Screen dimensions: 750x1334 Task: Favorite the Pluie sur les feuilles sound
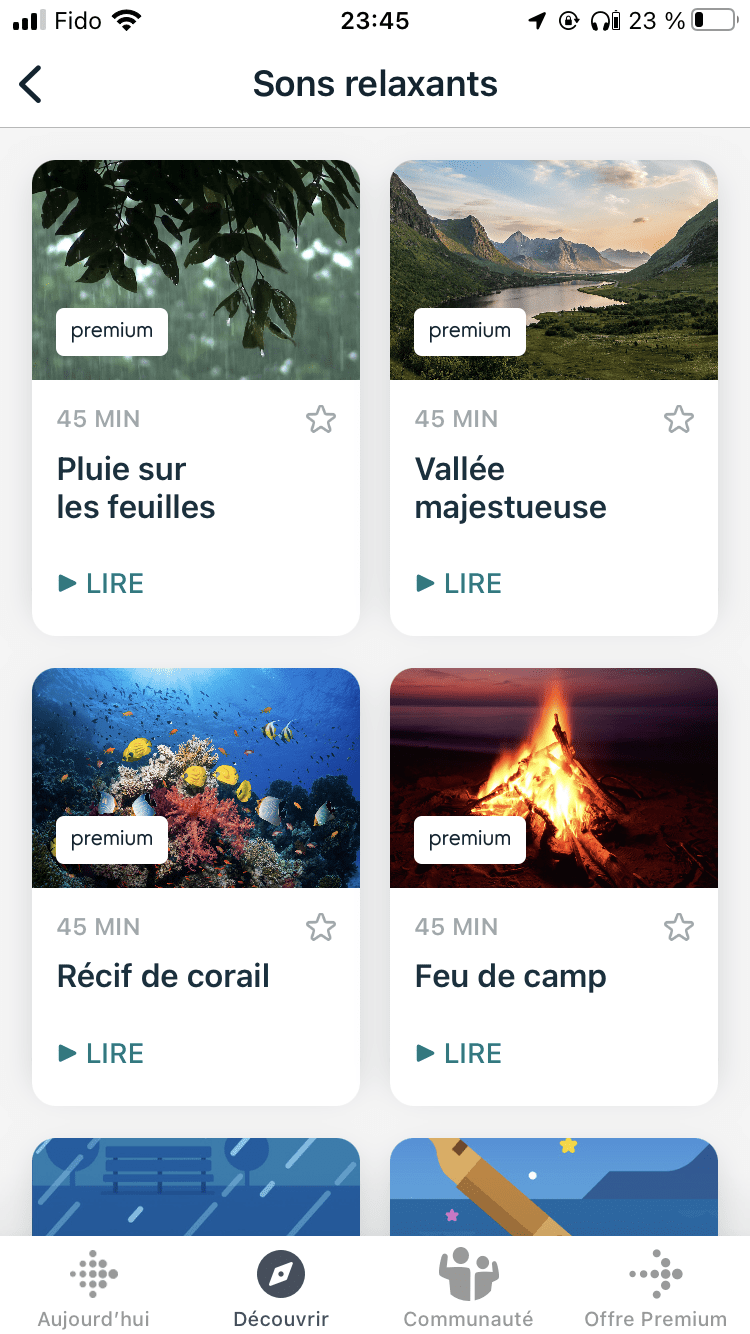pos(321,419)
